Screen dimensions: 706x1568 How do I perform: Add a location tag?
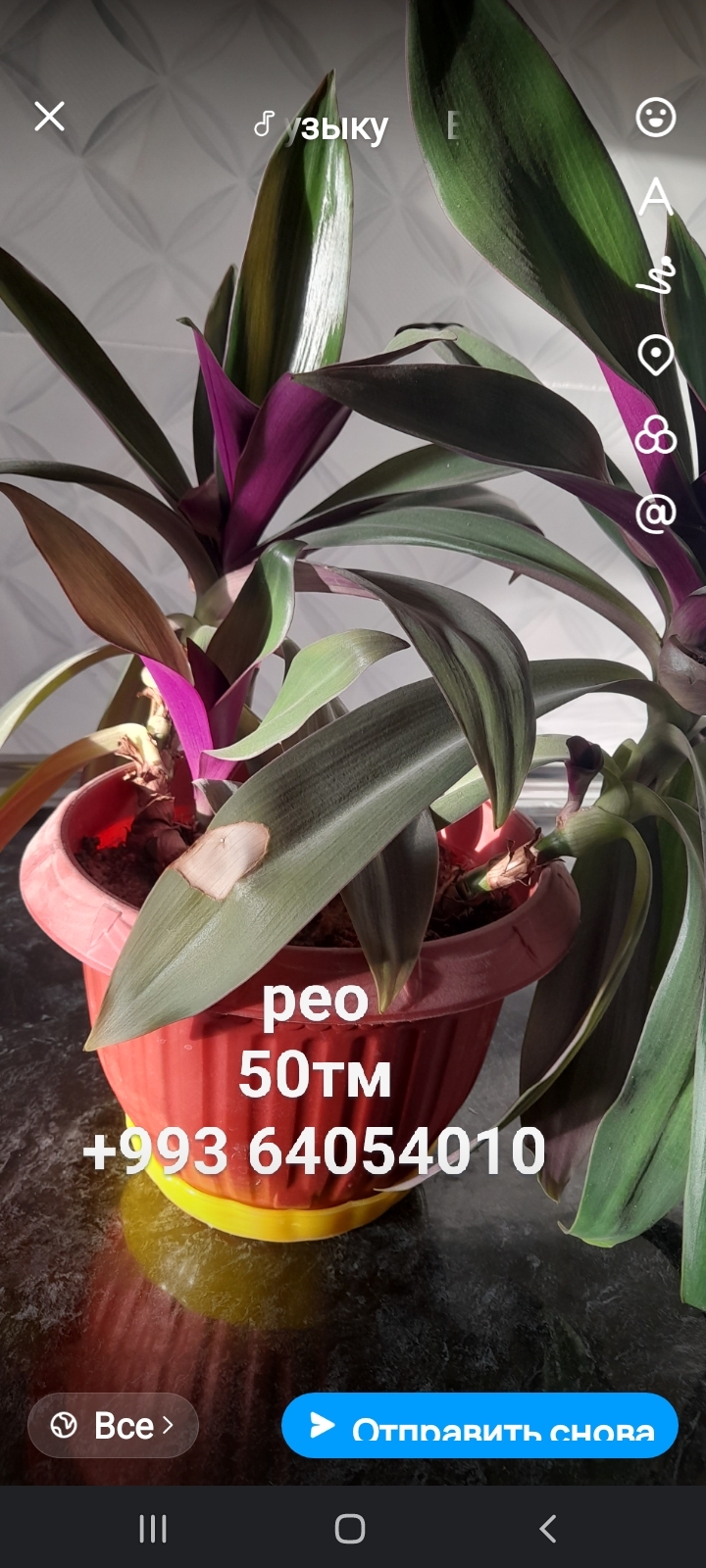pyautogui.click(x=655, y=355)
